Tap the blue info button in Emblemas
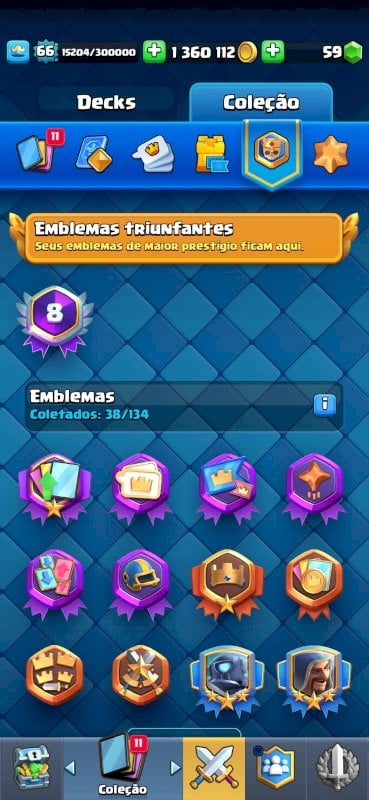Screen dimensions: 369x800 (x=325, y=406)
